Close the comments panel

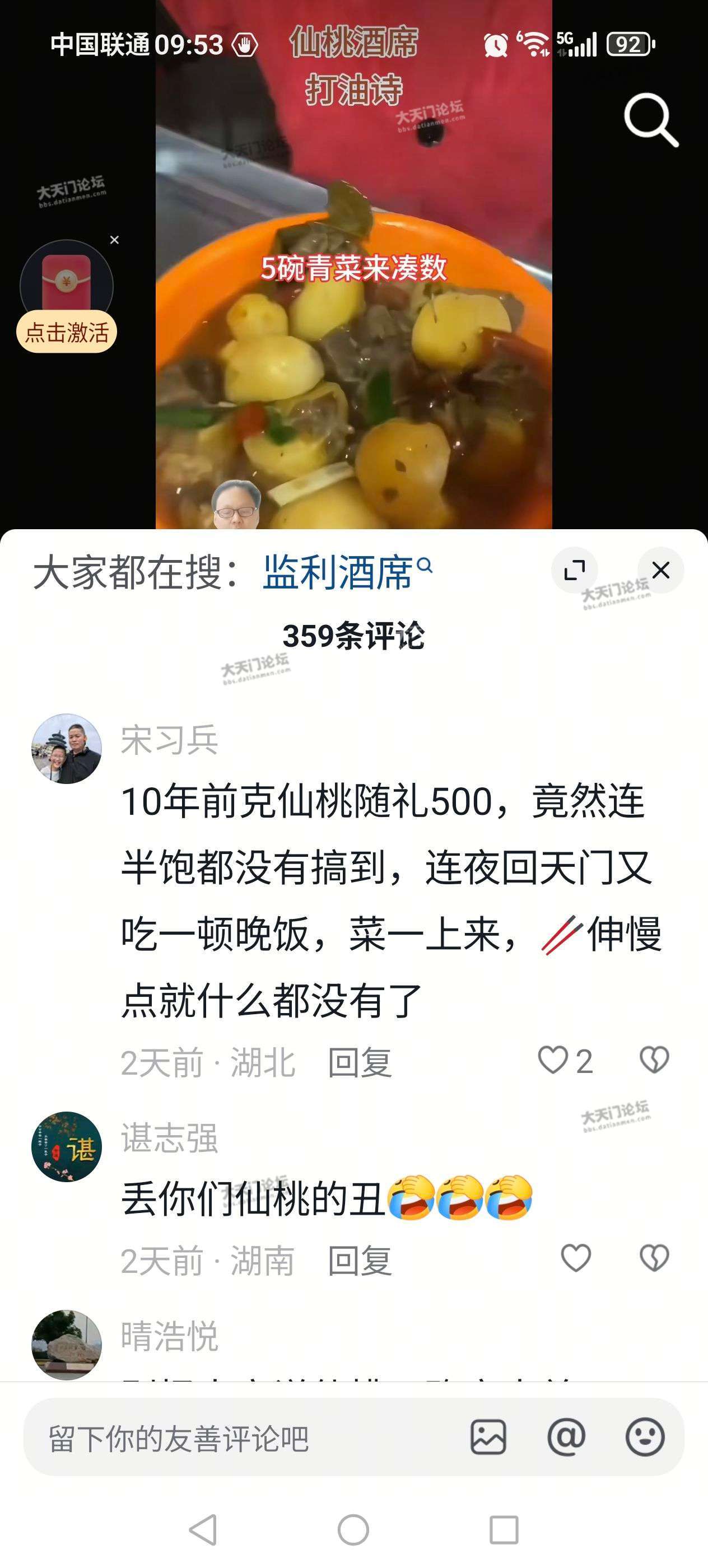pos(660,570)
